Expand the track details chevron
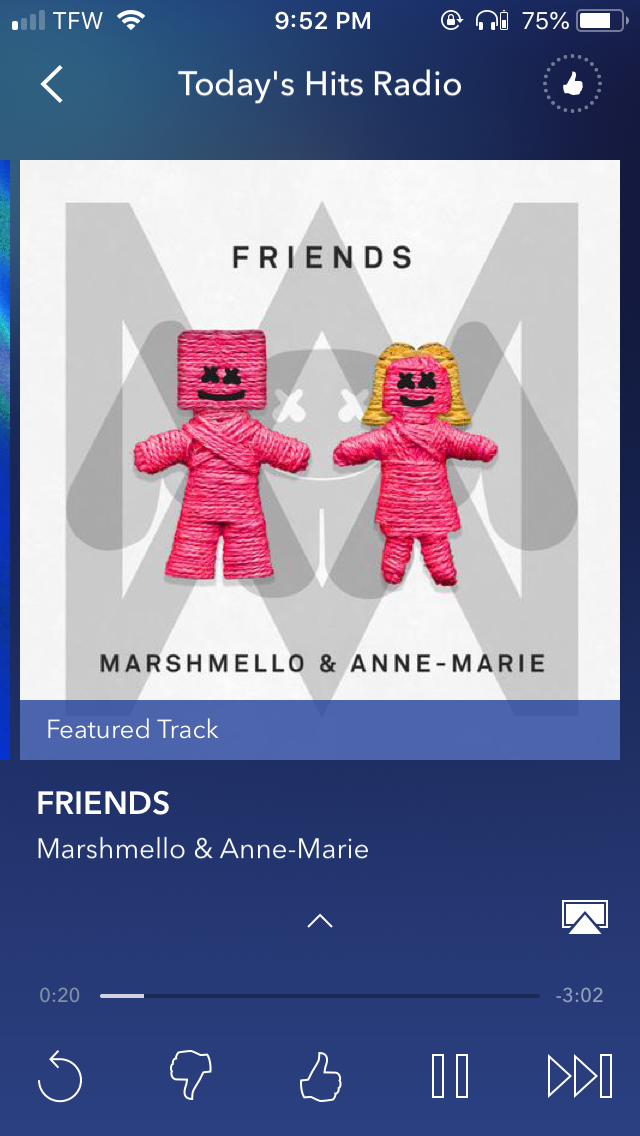Screen dimensions: 640x1136 (320, 921)
